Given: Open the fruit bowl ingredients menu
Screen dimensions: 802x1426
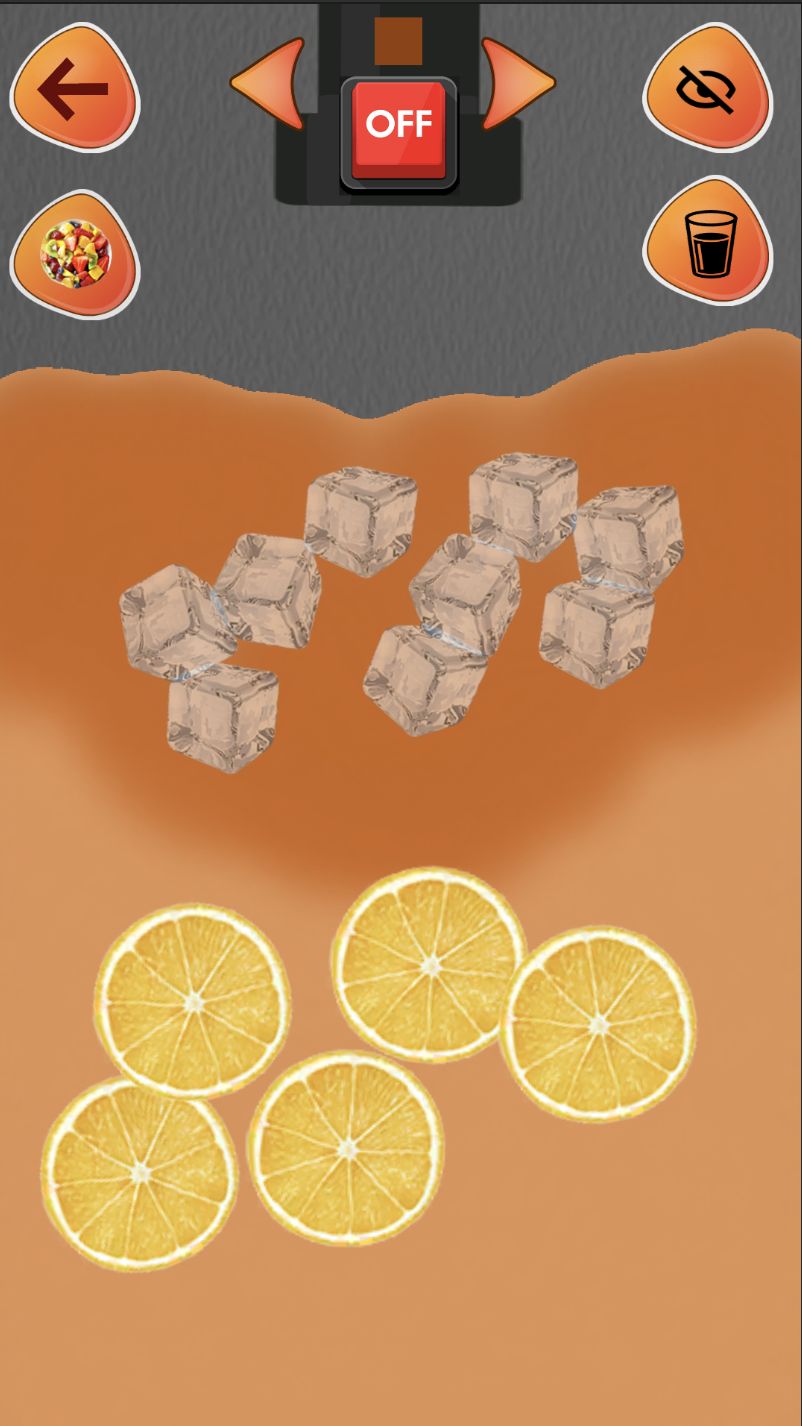Looking at the screenshot, I should click(x=75, y=254).
